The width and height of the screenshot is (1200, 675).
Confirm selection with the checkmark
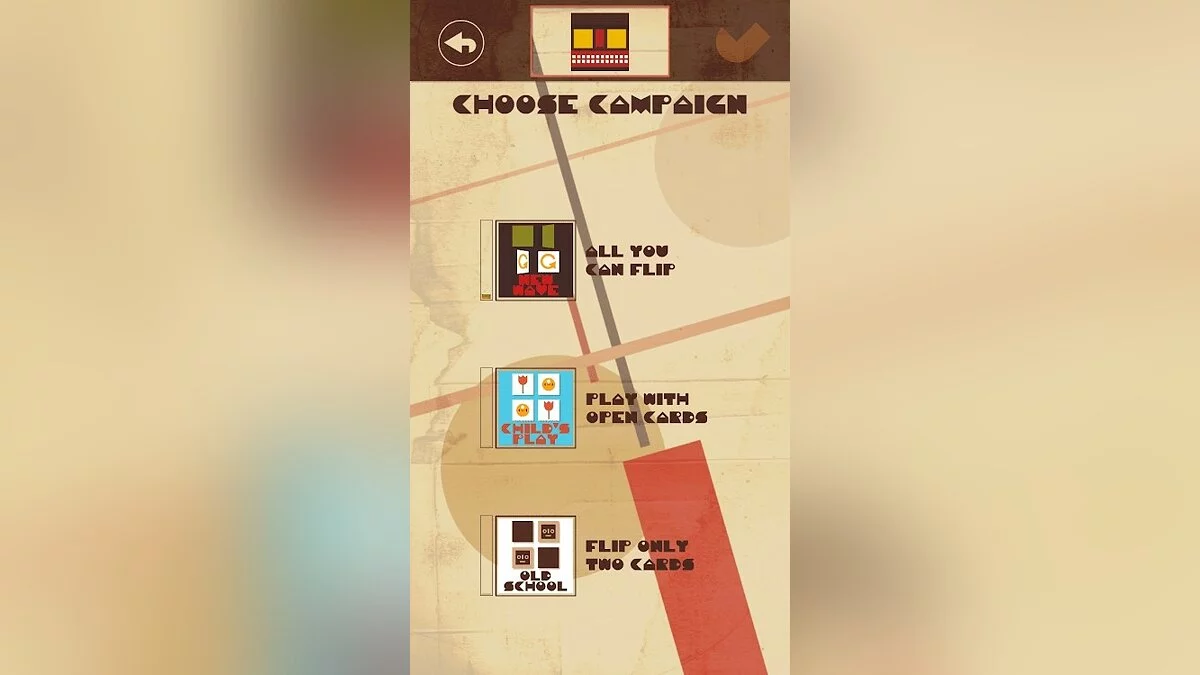coord(742,44)
